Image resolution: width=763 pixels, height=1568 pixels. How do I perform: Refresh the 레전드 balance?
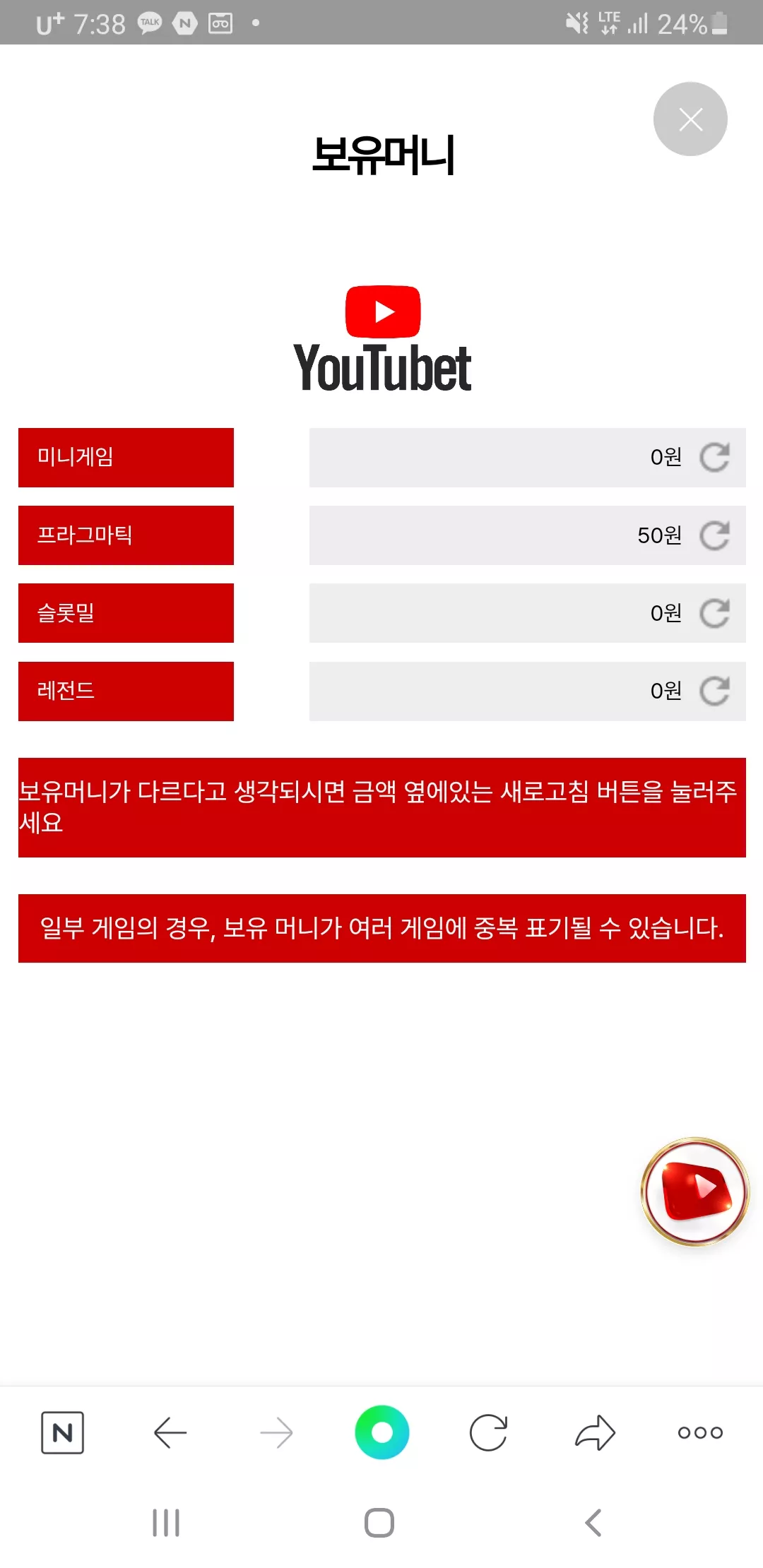(714, 691)
